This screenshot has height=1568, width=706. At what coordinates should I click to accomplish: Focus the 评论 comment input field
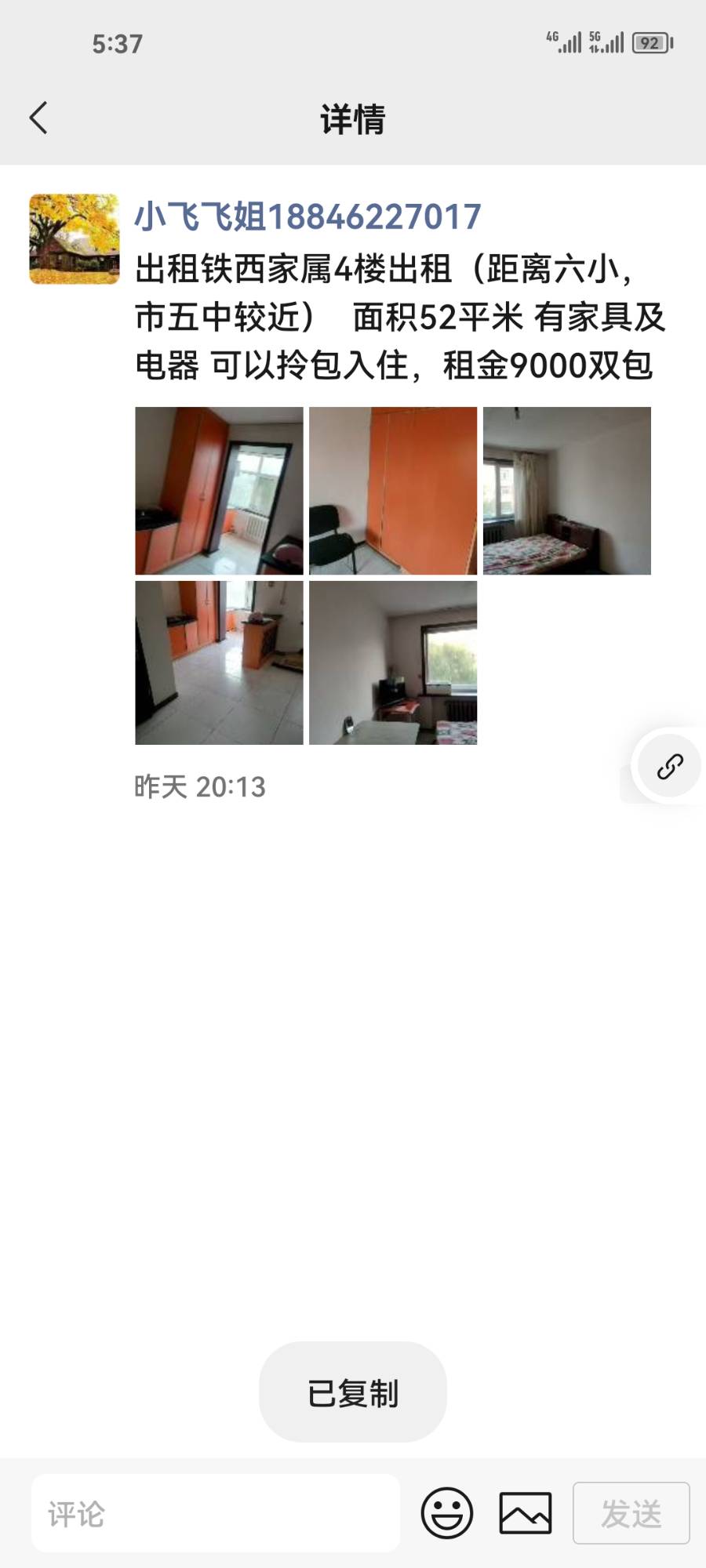point(216,1513)
